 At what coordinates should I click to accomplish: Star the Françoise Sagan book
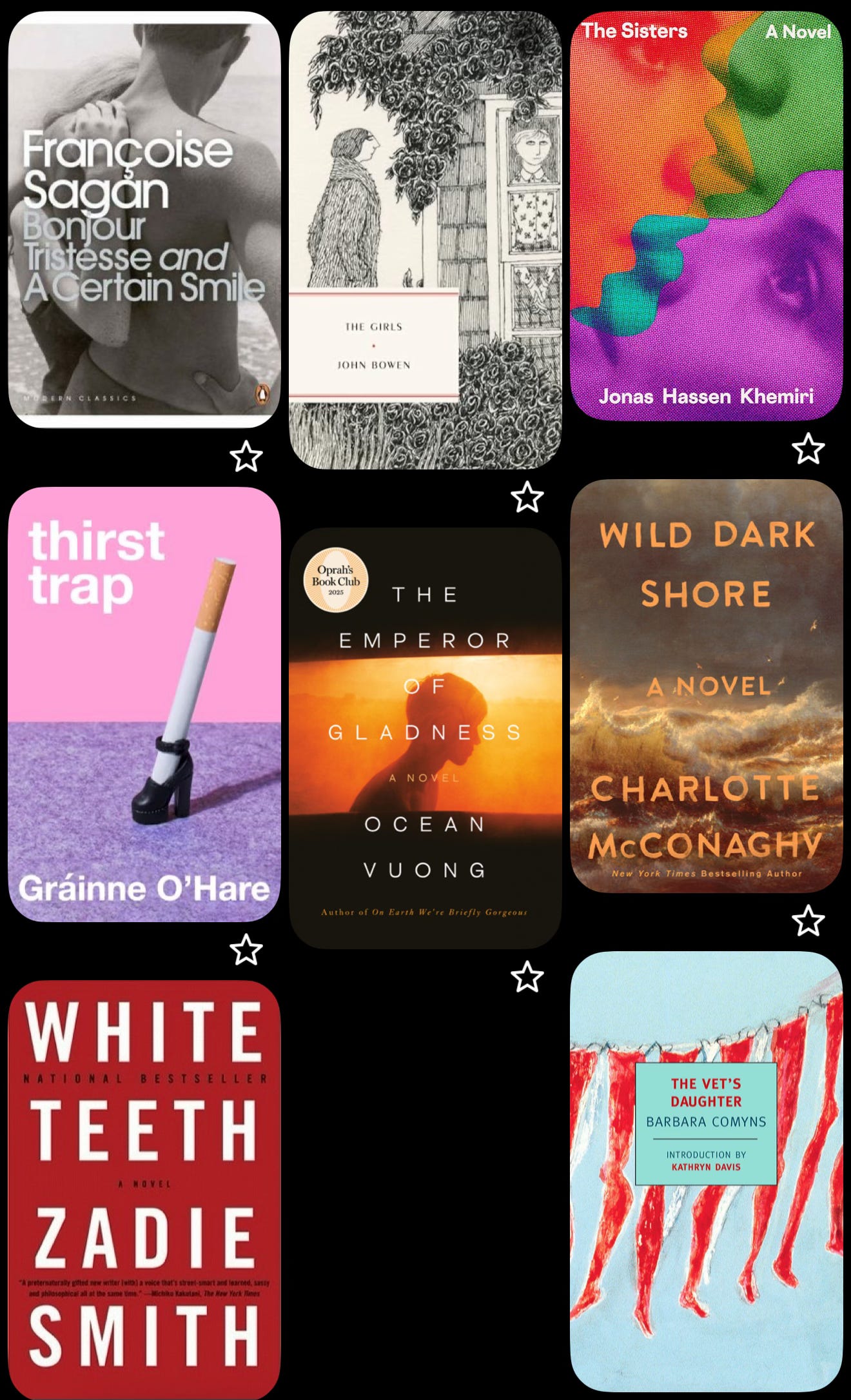click(246, 457)
